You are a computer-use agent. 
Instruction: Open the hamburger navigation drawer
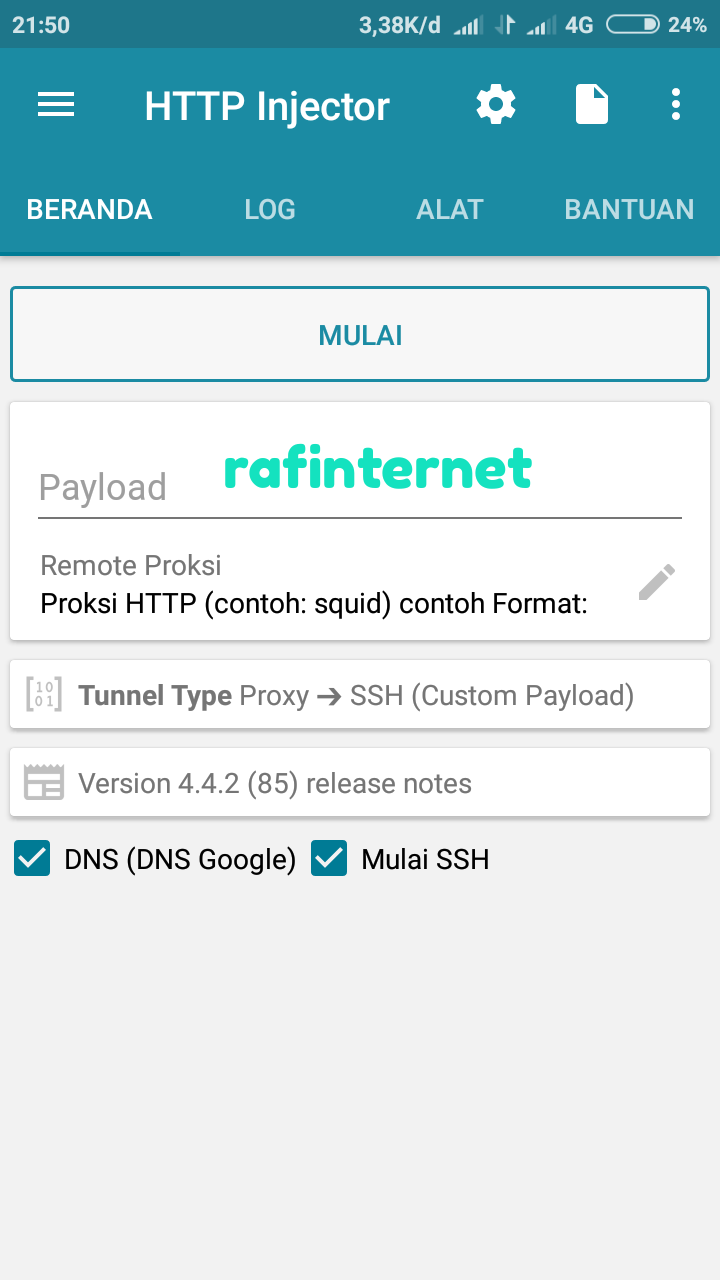pyautogui.click(x=56, y=105)
